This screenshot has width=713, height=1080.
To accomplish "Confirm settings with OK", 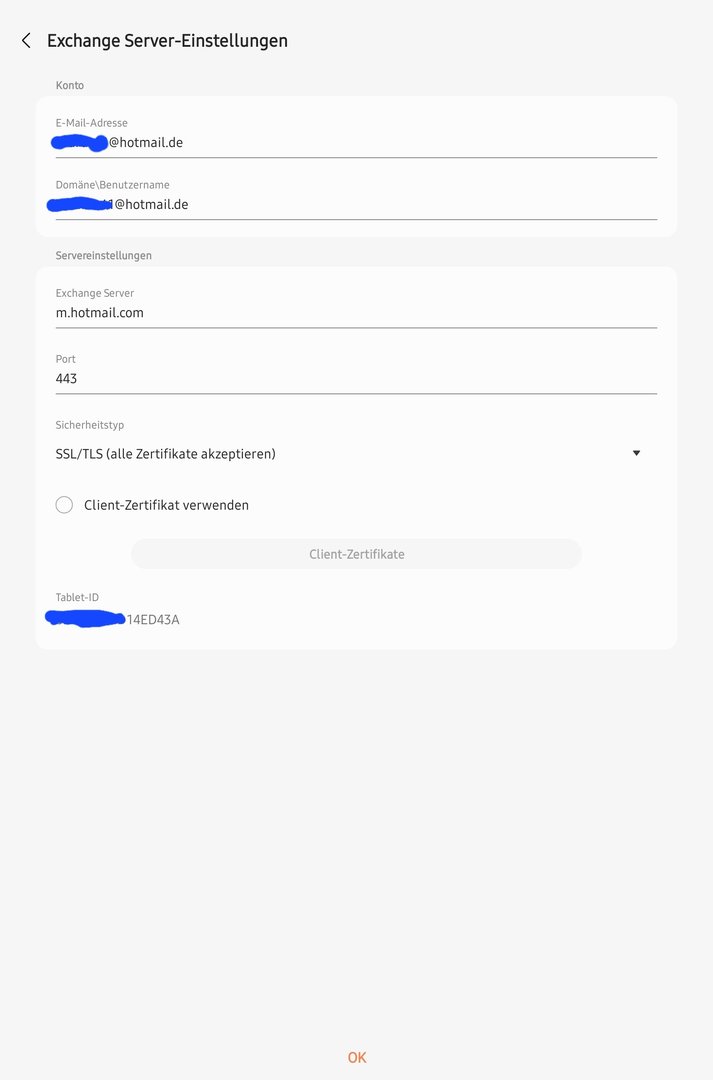I will [x=357, y=1057].
